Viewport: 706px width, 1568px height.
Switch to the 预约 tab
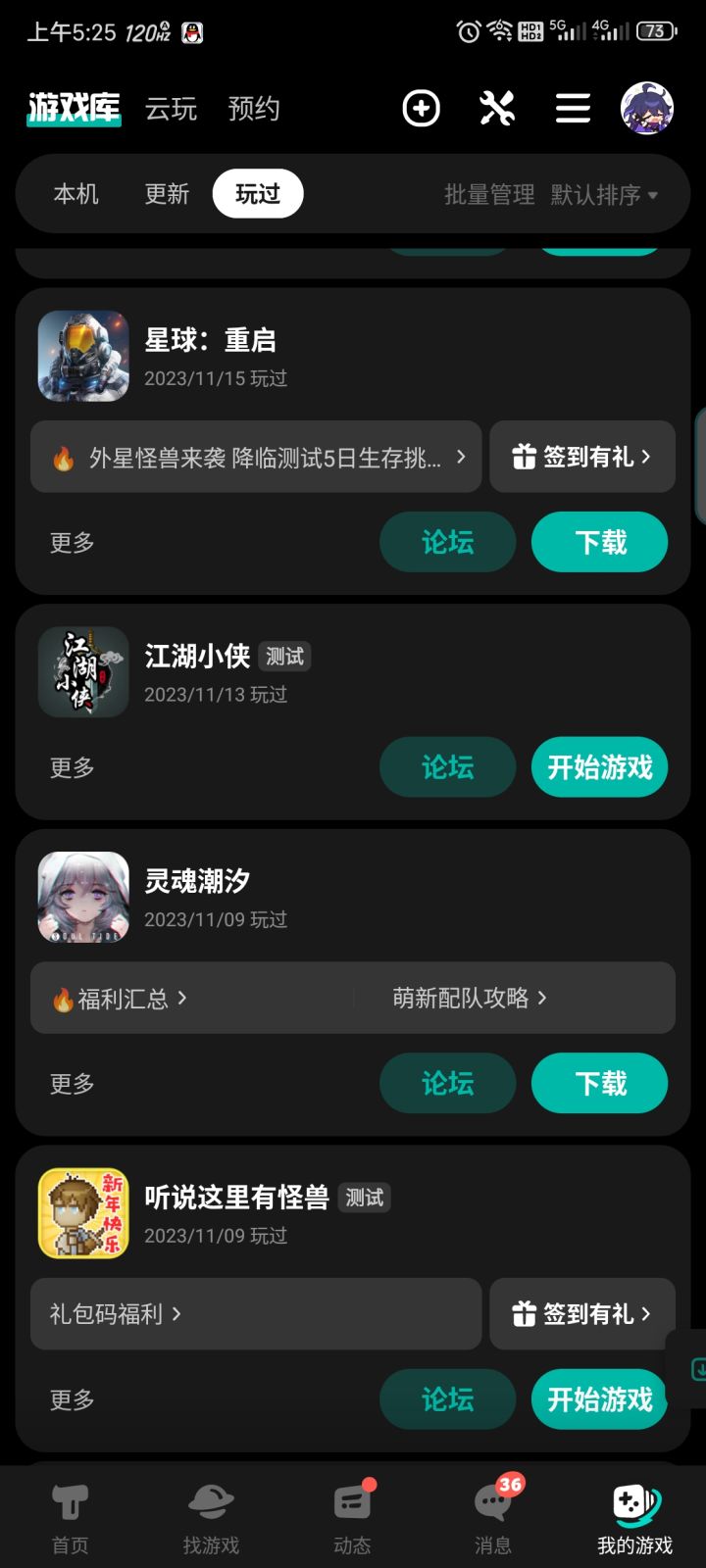254,108
